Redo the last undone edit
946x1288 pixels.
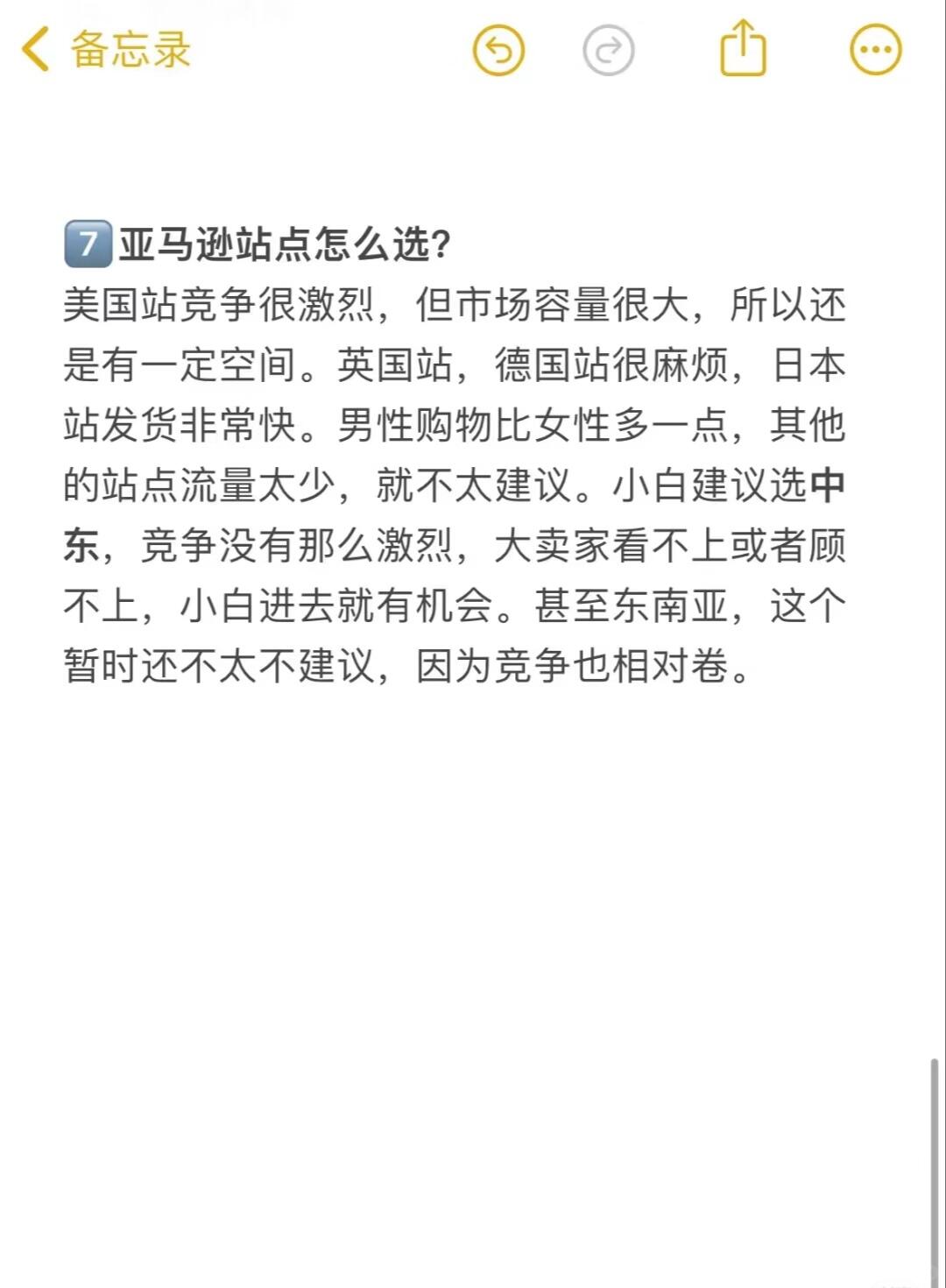608,50
